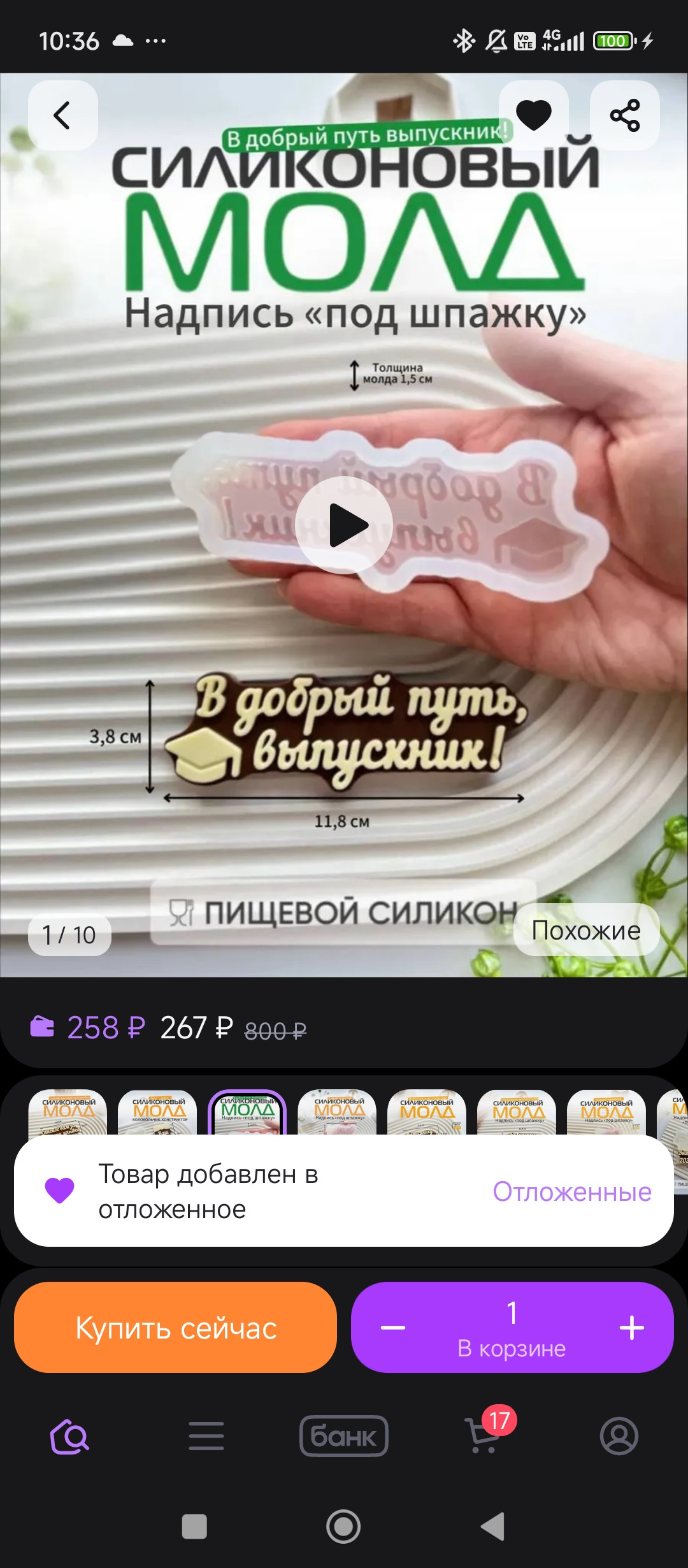This screenshot has height=1568, width=688.
Task: Select the колокольчик-конструктор variant thumbnail
Action: pos(157,1112)
